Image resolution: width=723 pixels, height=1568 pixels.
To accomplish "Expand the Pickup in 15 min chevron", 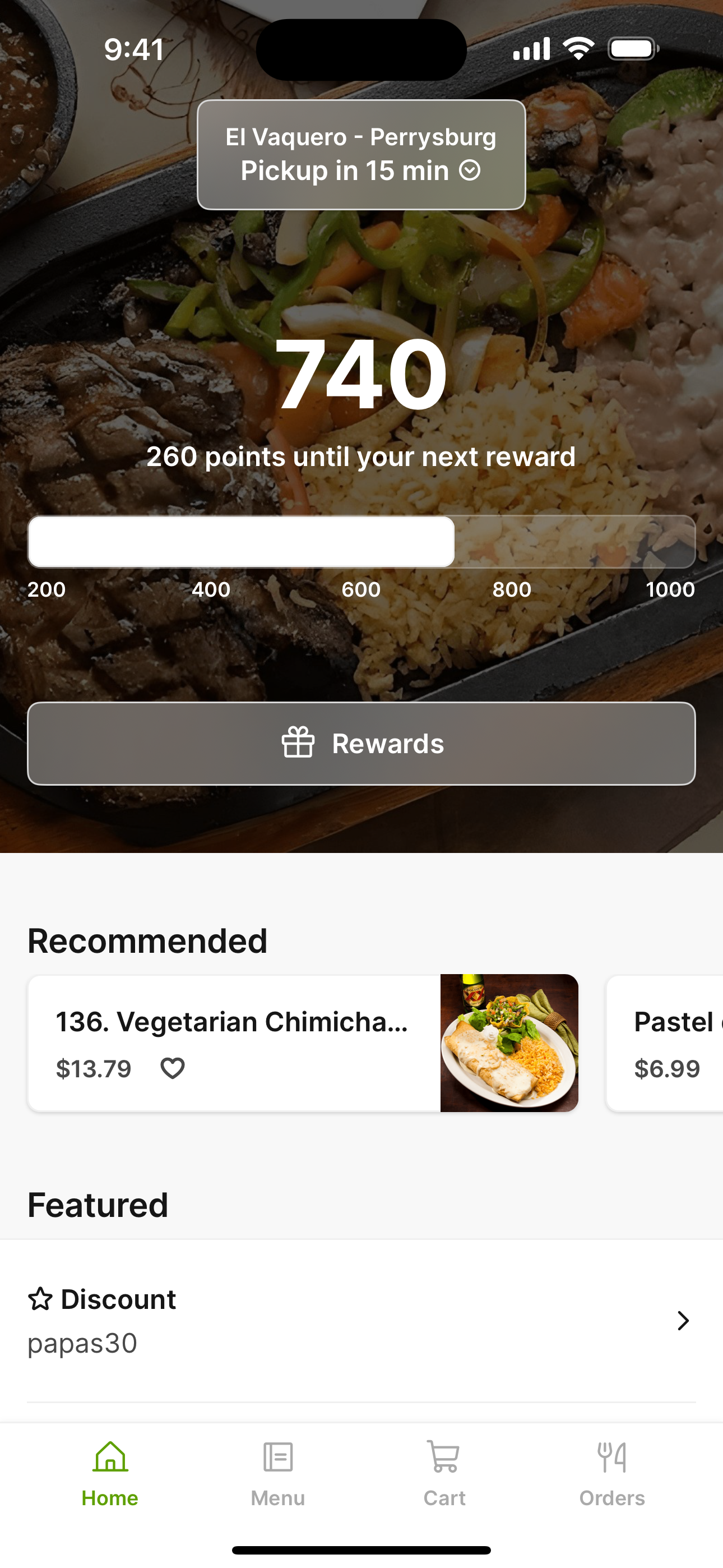I will tap(470, 171).
